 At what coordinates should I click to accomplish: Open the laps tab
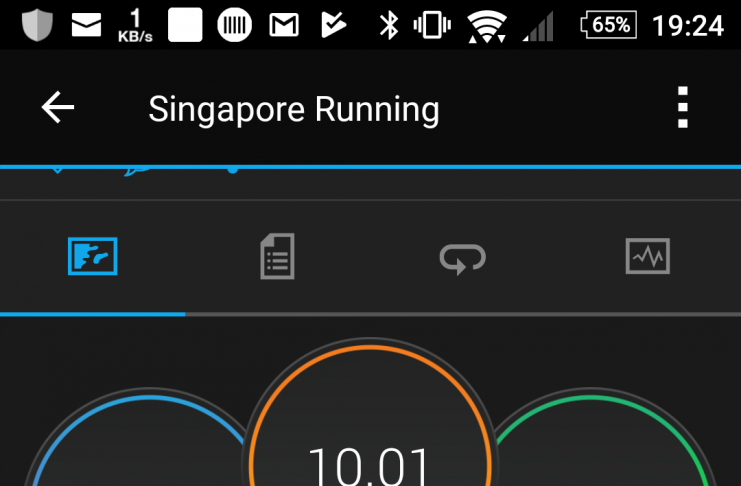pyautogui.click(x=462, y=258)
